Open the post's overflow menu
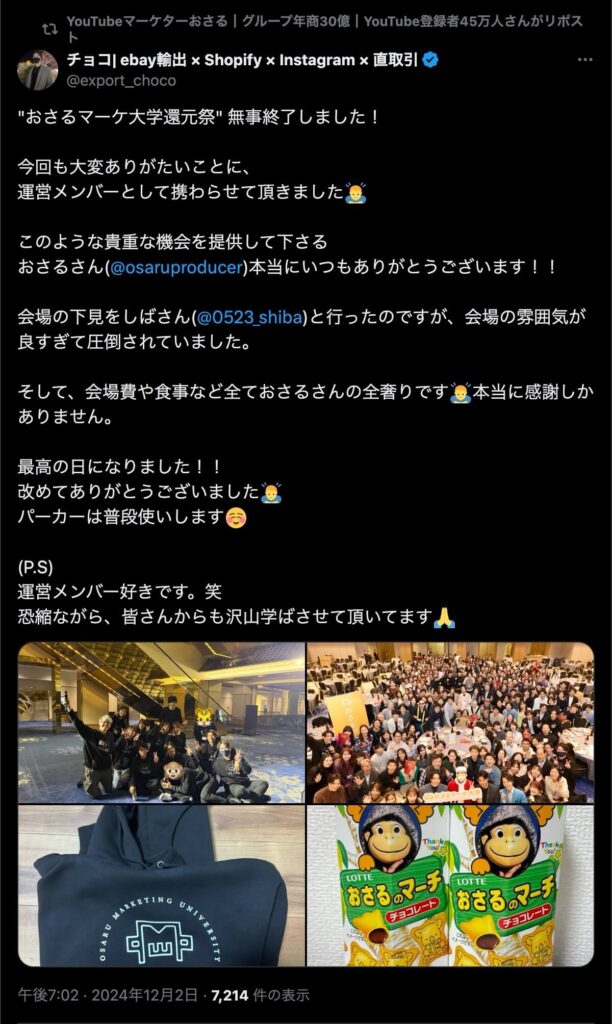Screen dimensions: 612x1024 click(x=585, y=61)
